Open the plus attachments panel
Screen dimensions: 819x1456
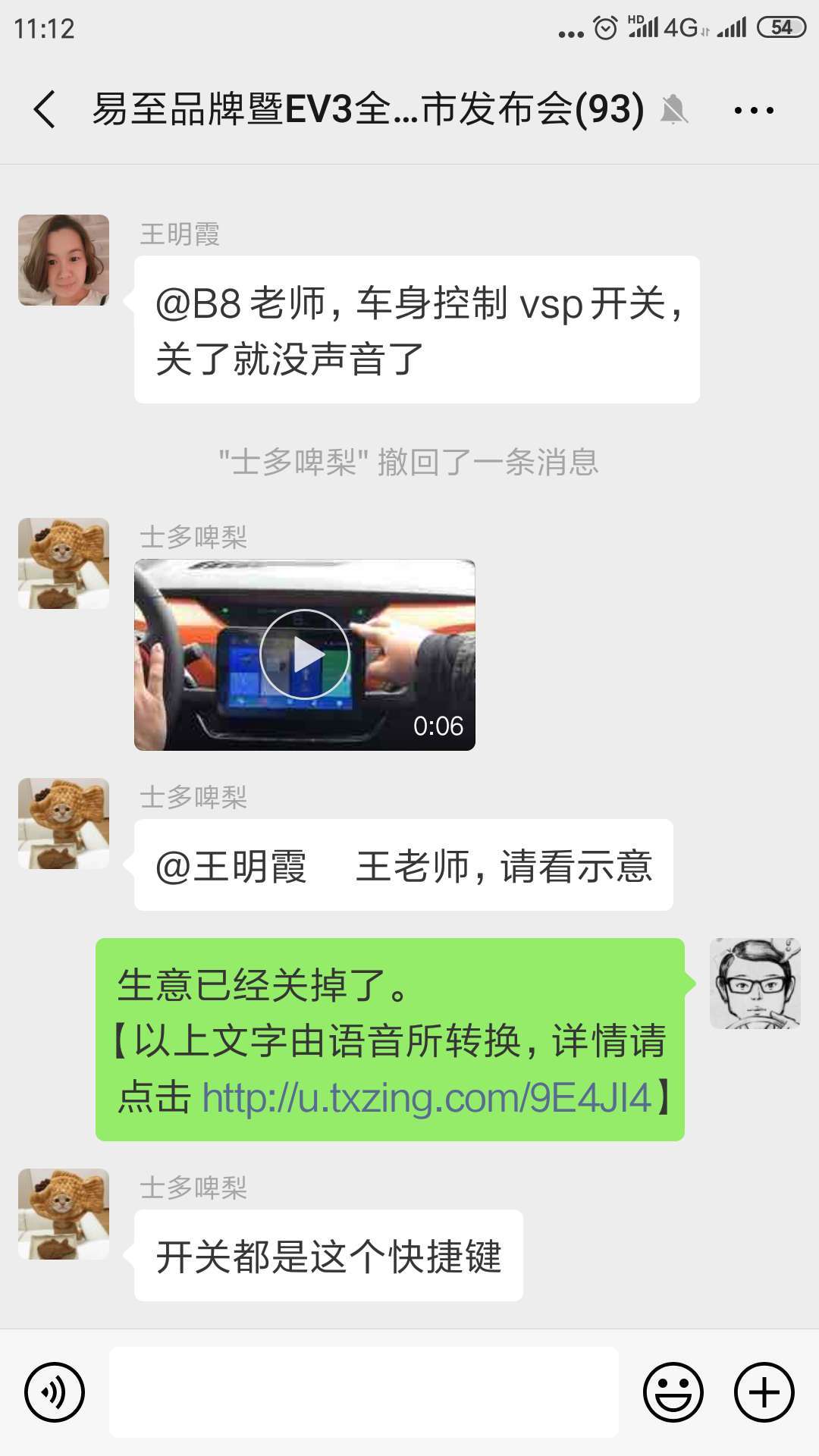[764, 1392]
